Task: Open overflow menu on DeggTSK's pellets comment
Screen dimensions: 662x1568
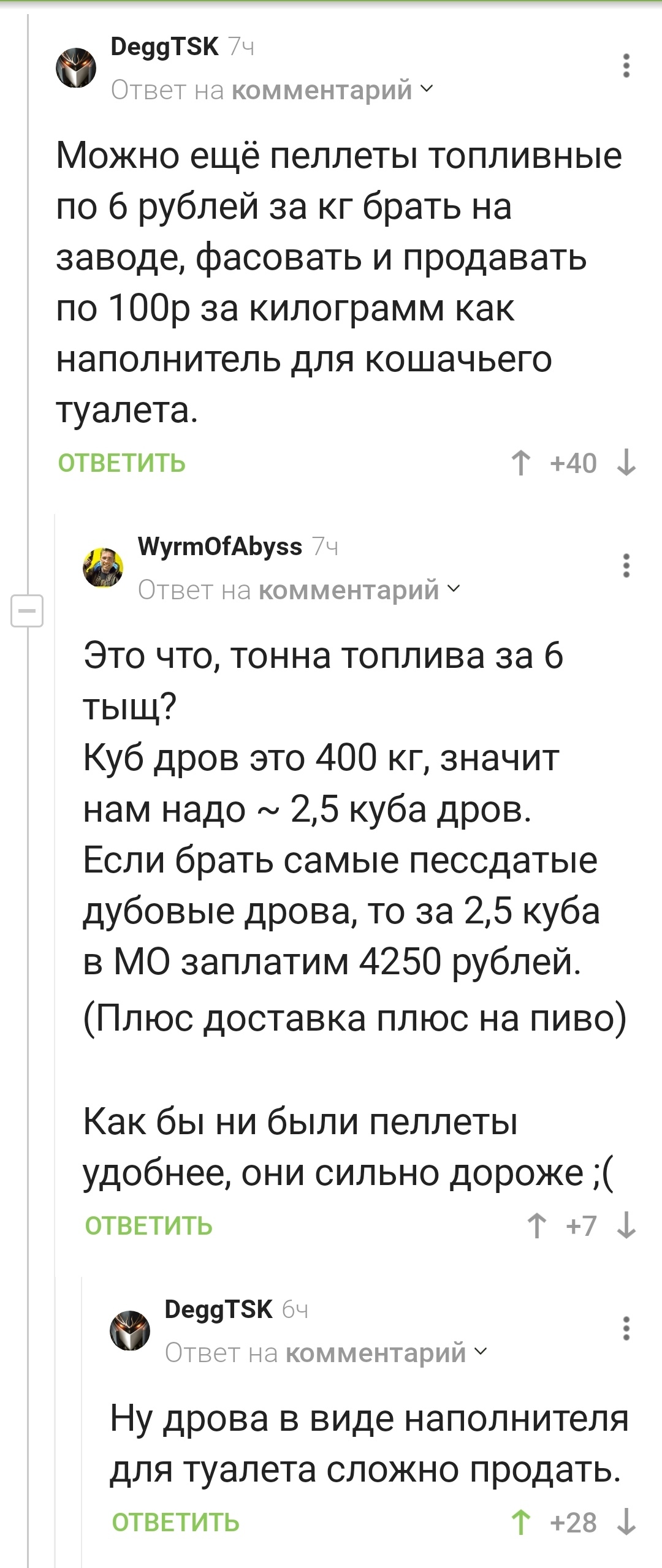Action: point(626,66)
